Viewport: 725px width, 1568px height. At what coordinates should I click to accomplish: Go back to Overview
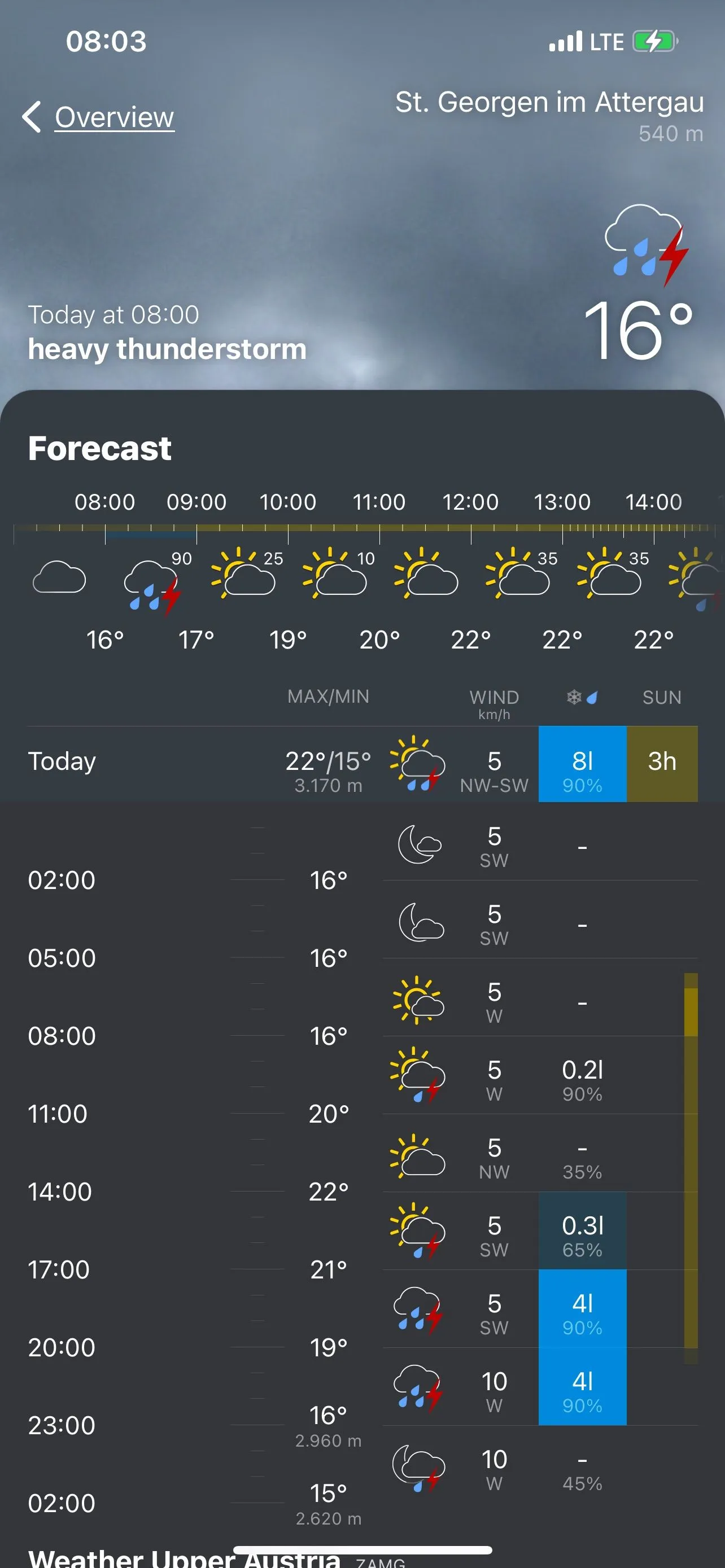[x=99, y=117]
